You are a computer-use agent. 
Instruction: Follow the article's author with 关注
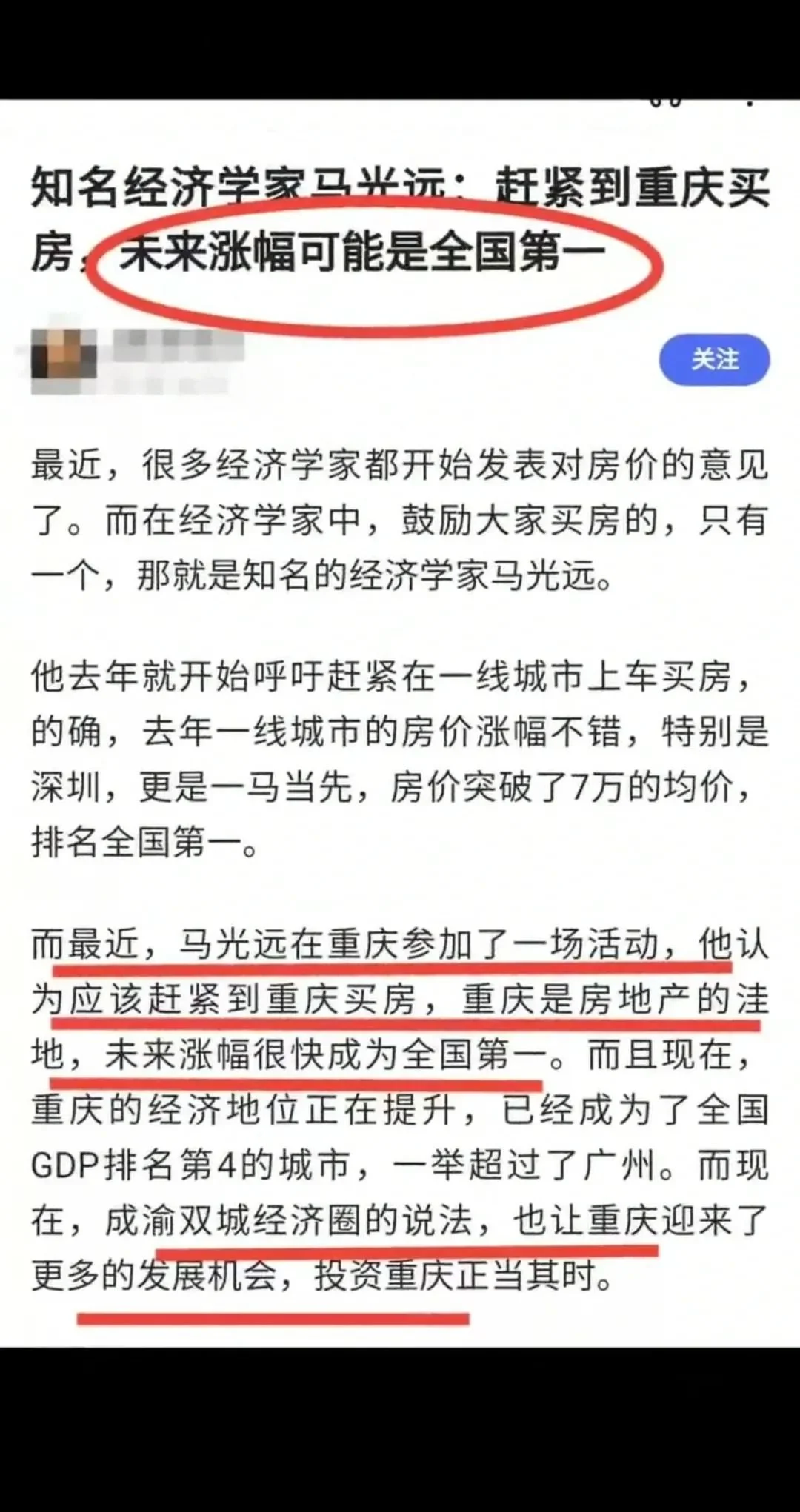pyautogui.click(x=713, y=360)
